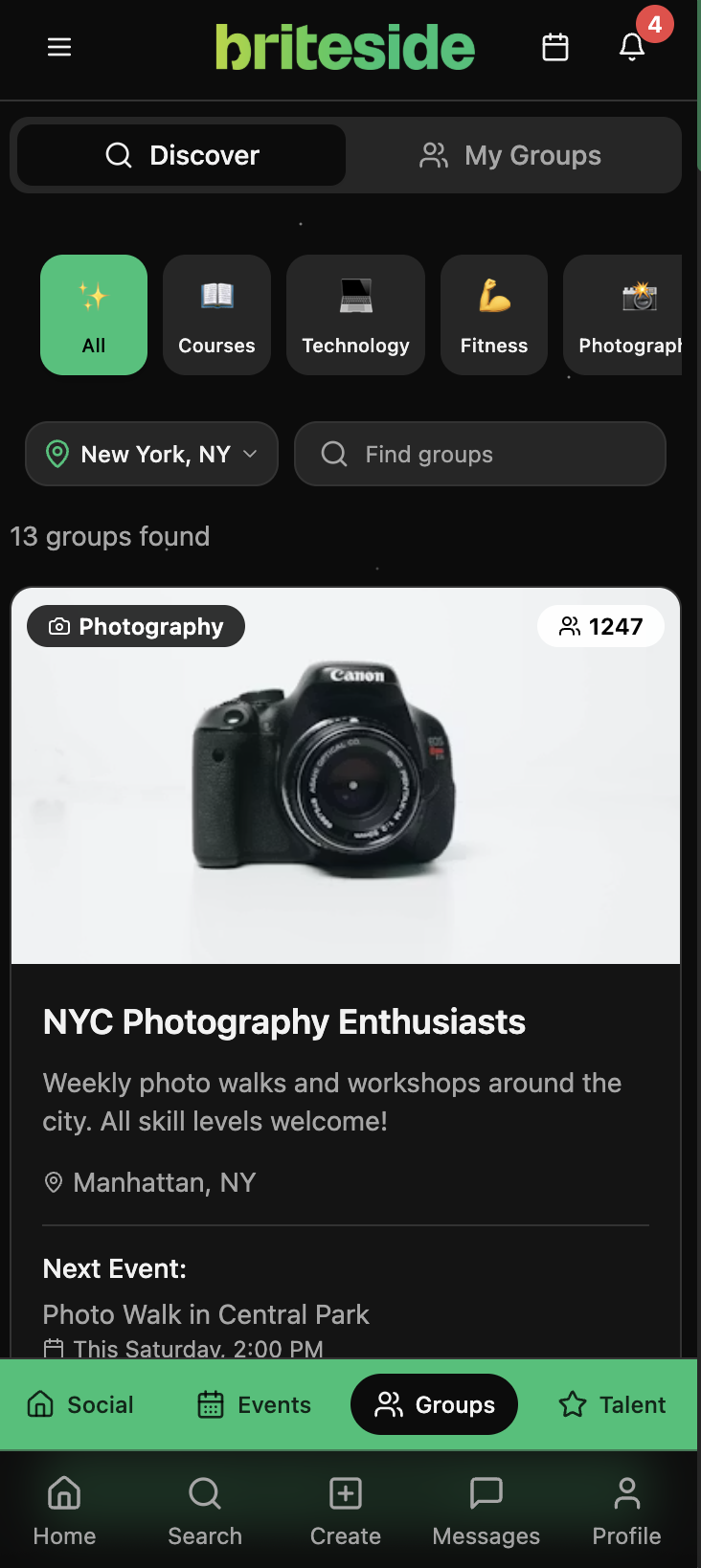Open the NYC Photography Enthusiasts group card

click(x=284, y=1022)
